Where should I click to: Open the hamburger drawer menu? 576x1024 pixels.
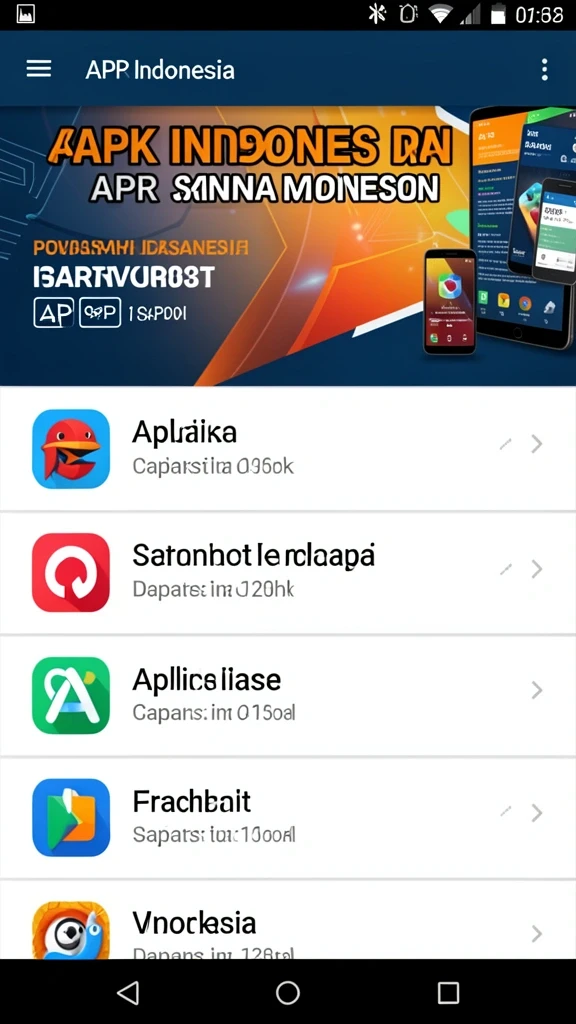[x=39, y=69]
